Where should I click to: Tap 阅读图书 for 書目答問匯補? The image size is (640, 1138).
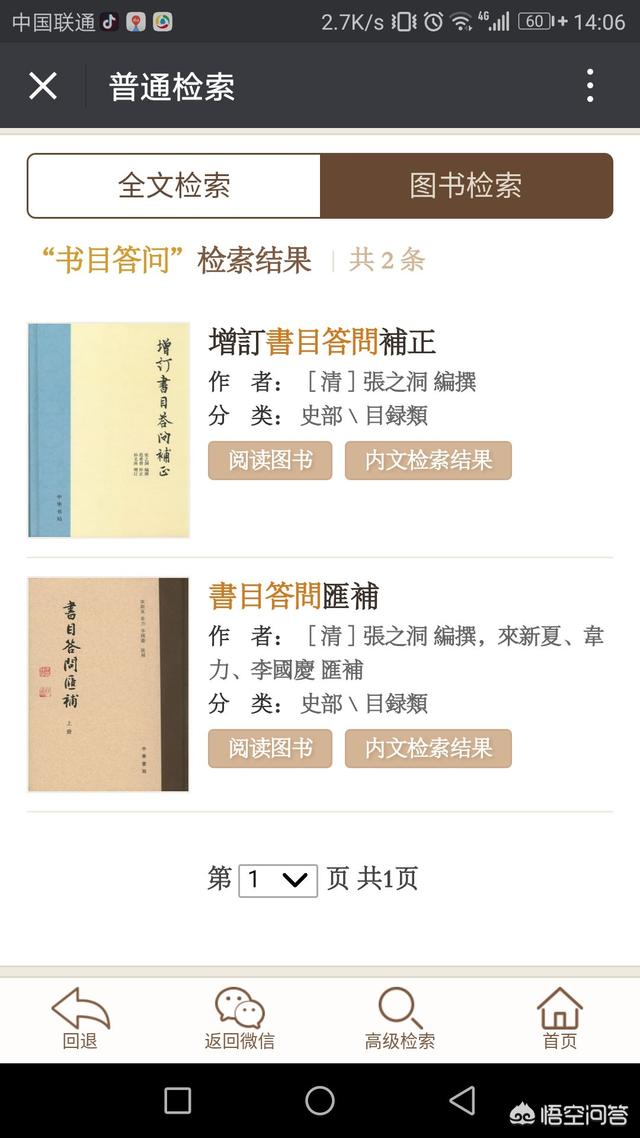[x=270, y=748]
